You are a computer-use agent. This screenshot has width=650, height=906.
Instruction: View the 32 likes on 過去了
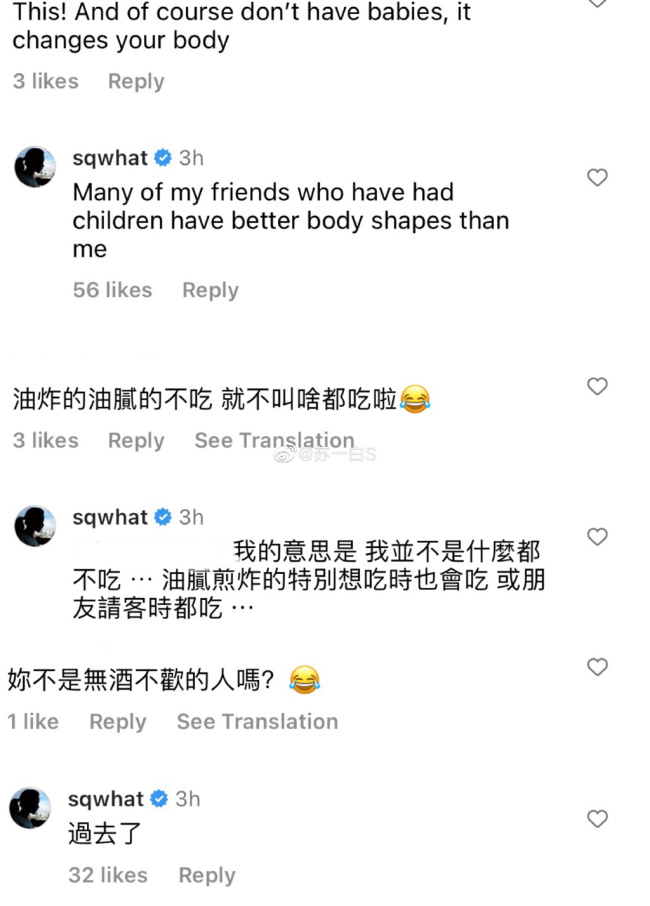(x=108, y=875)
